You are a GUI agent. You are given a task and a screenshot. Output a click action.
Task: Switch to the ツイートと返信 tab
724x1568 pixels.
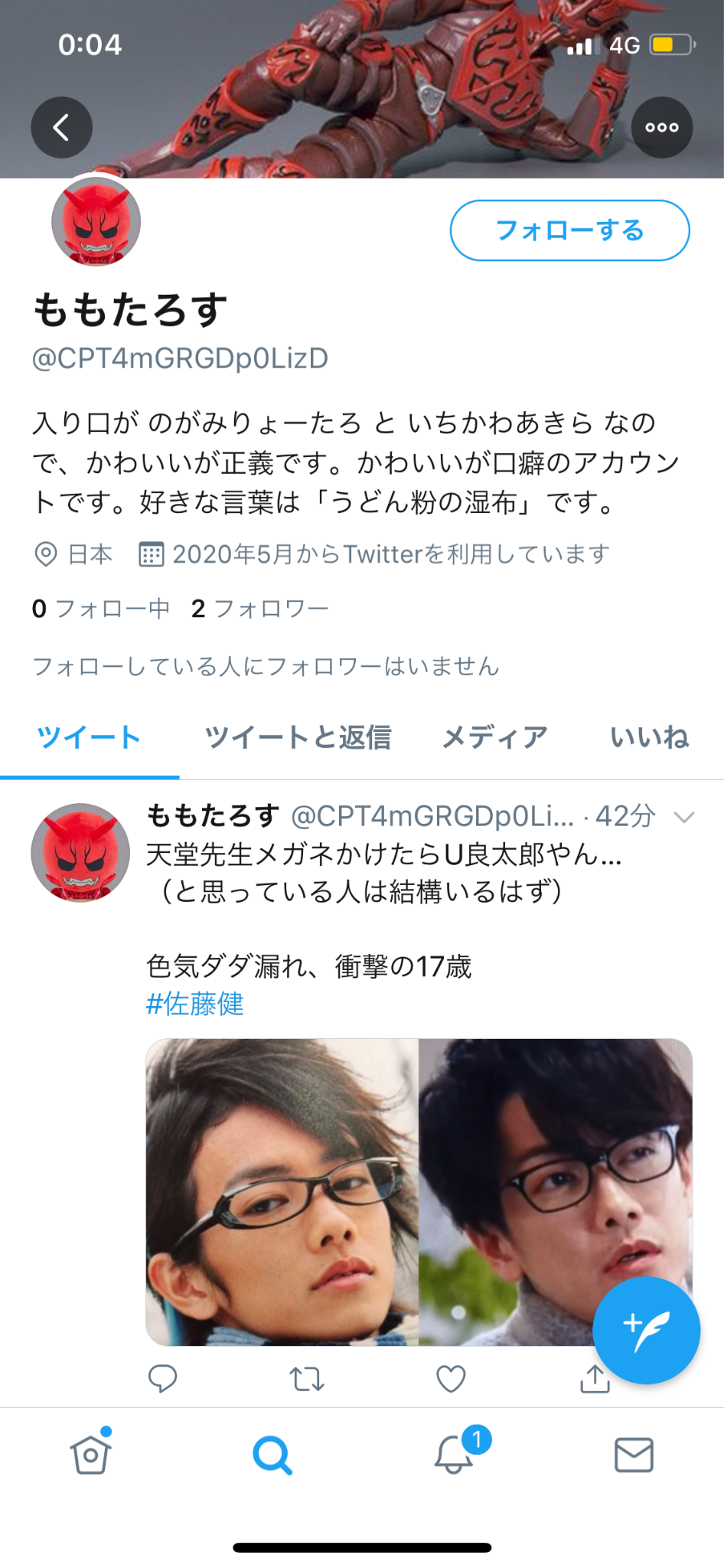point(298,737)
